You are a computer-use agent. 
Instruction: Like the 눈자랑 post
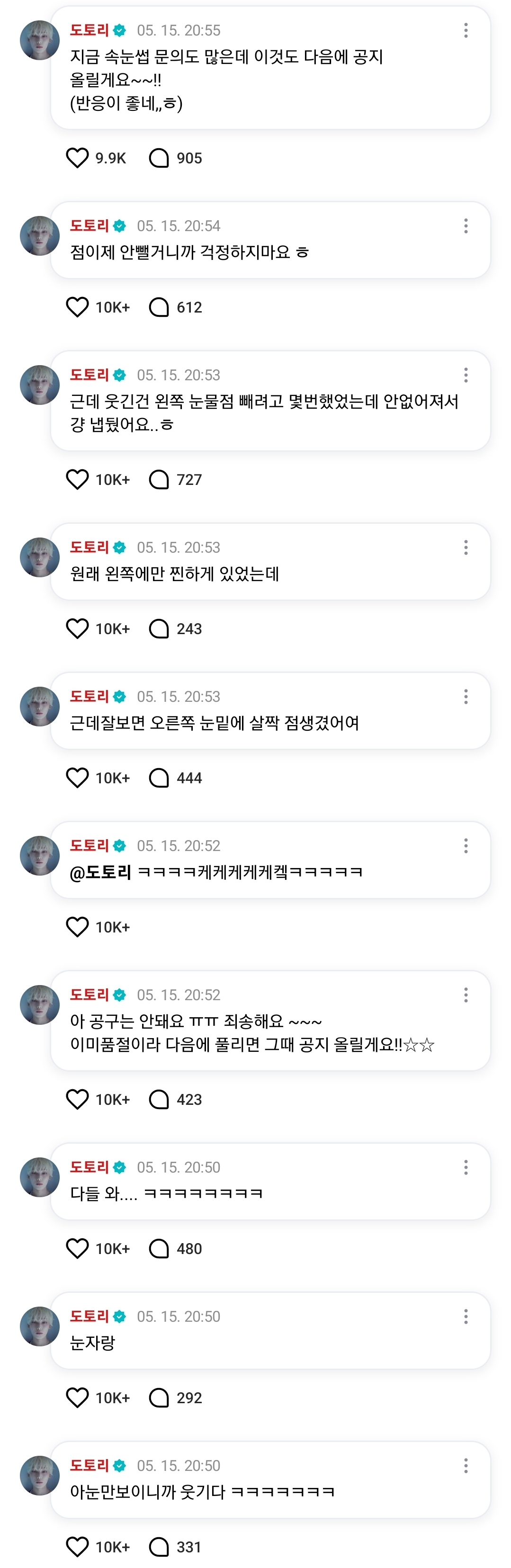[x=77, y=1397]
